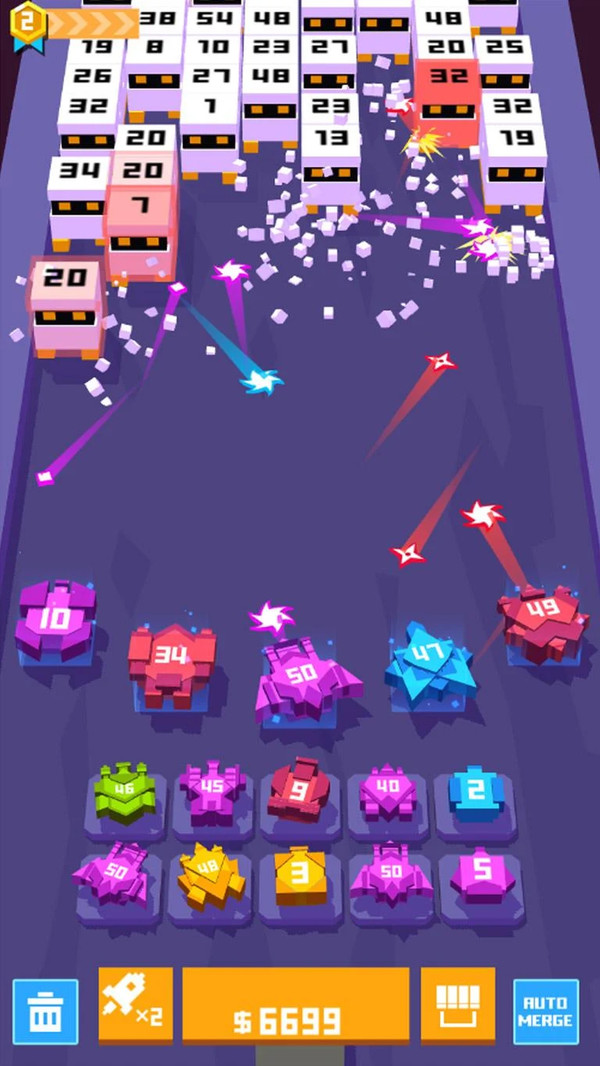Viewport: 600px width, 1066px height.
Task: Buy a new turret for $6699
Action: point(295,1006)
